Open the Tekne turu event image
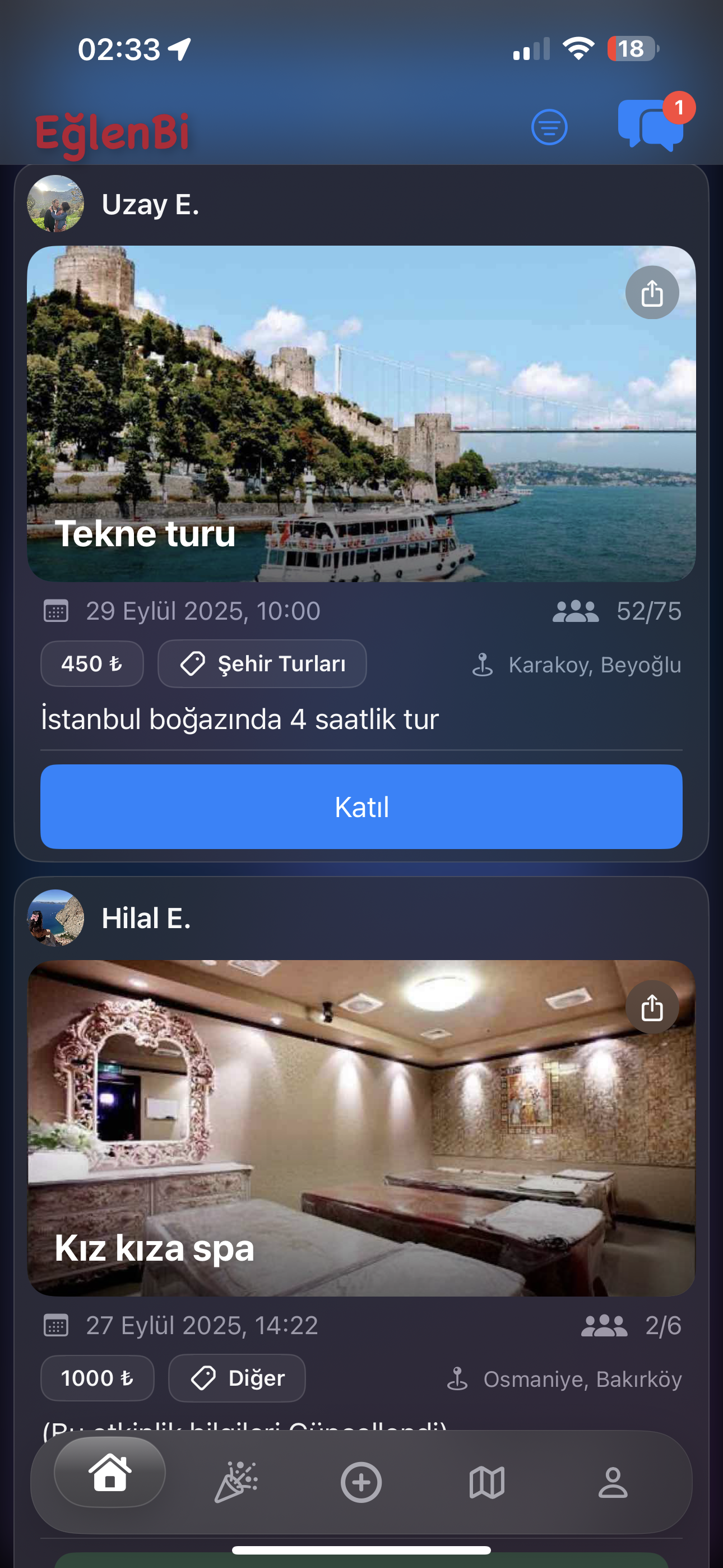Image resolution: width=723 pixels, height=1568 pixels. coord(361,414)
